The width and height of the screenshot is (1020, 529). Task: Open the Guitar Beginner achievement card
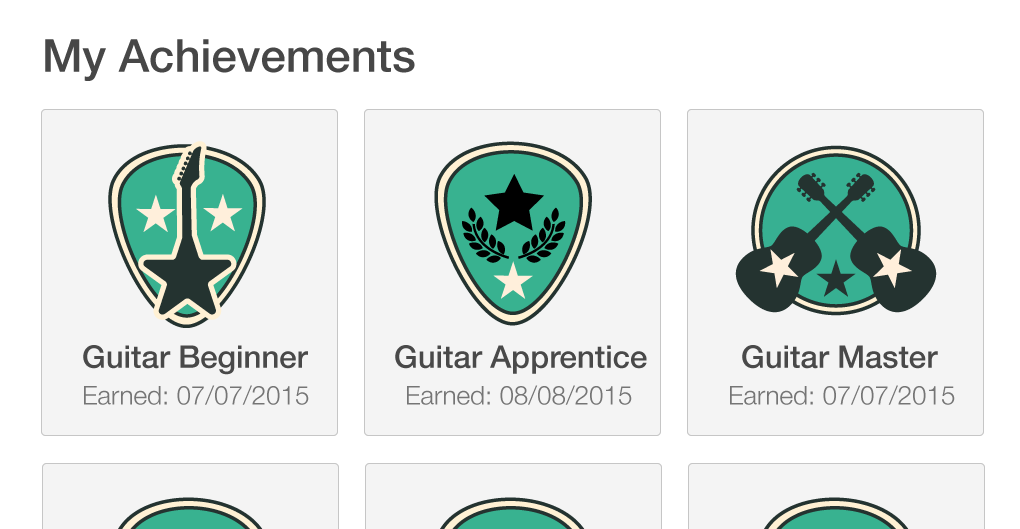[189, 272]
